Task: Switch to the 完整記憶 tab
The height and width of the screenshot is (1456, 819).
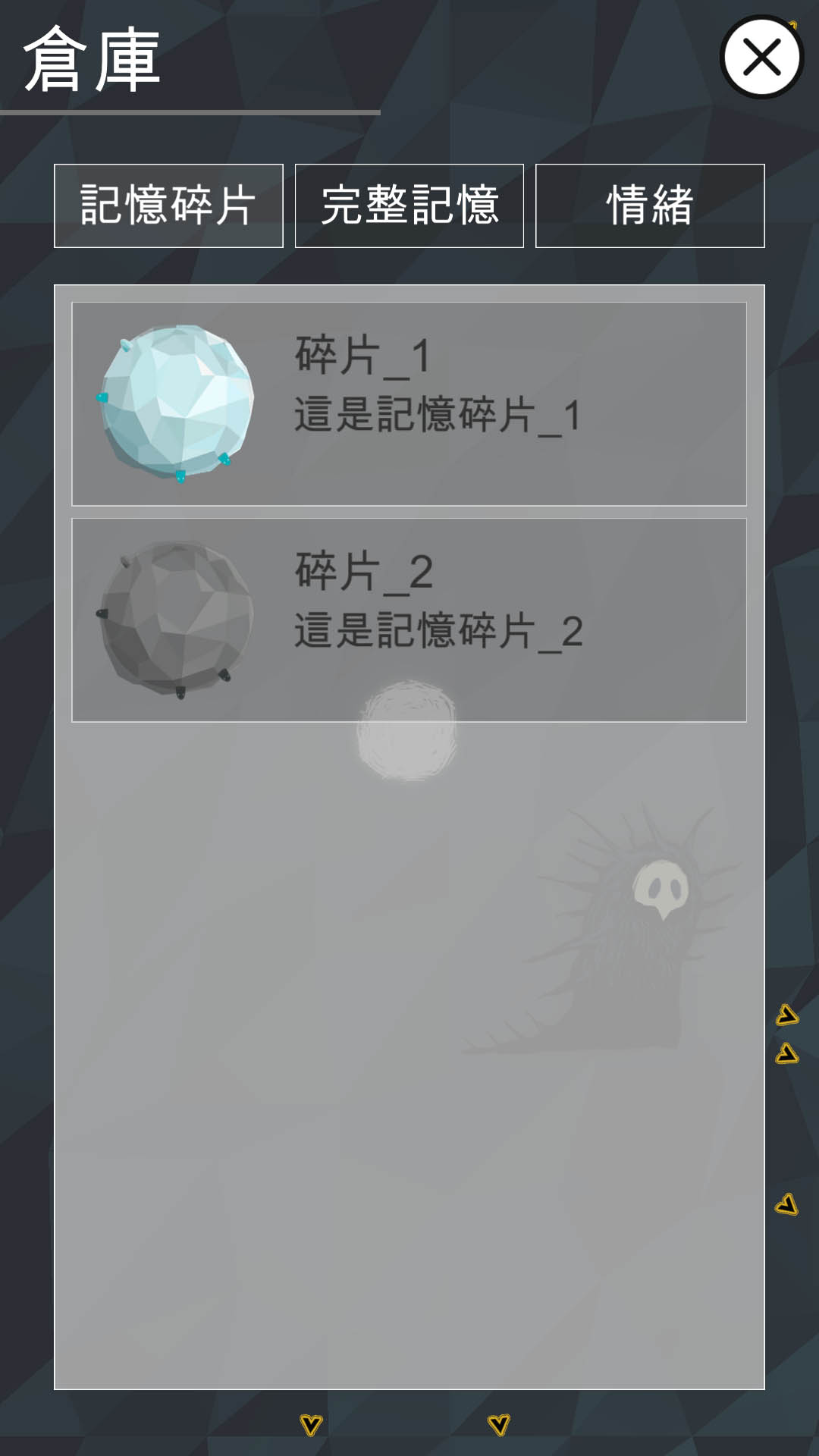Action: (x=409, y=206)
